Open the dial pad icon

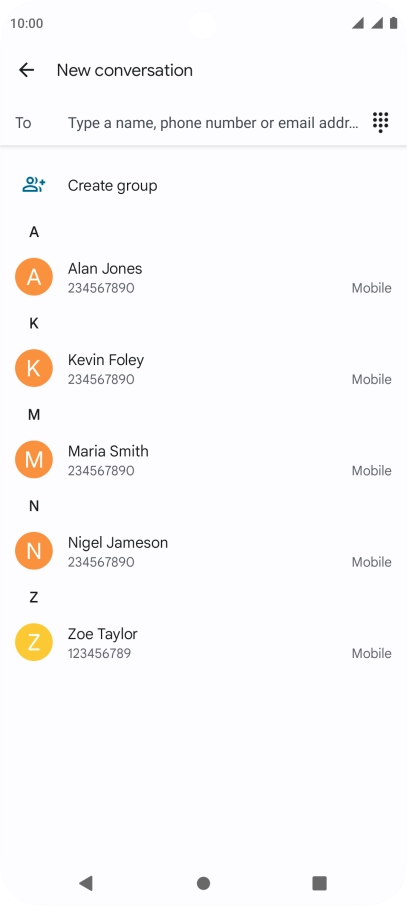tap(380, 122)
